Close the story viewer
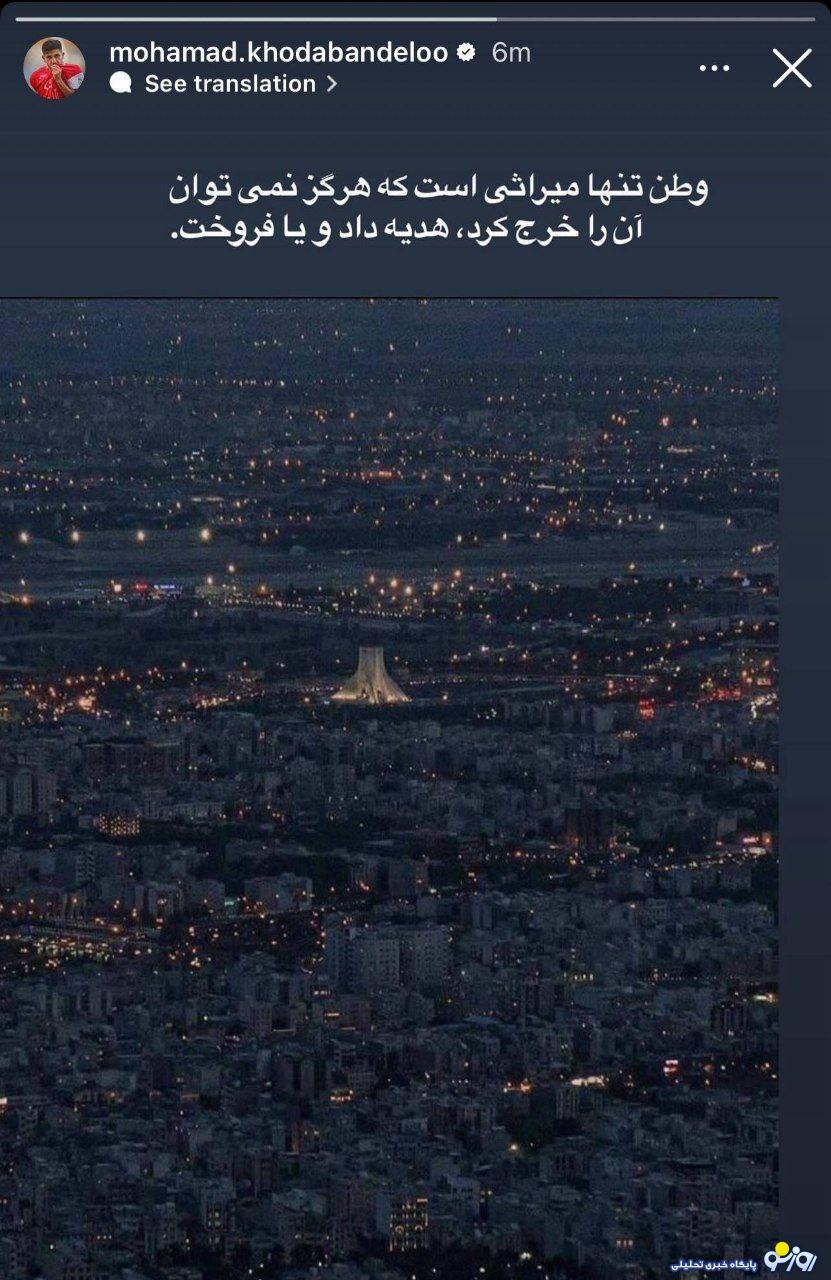Image resolution: width=831 pixels, height=1280 pixels. 792,68
